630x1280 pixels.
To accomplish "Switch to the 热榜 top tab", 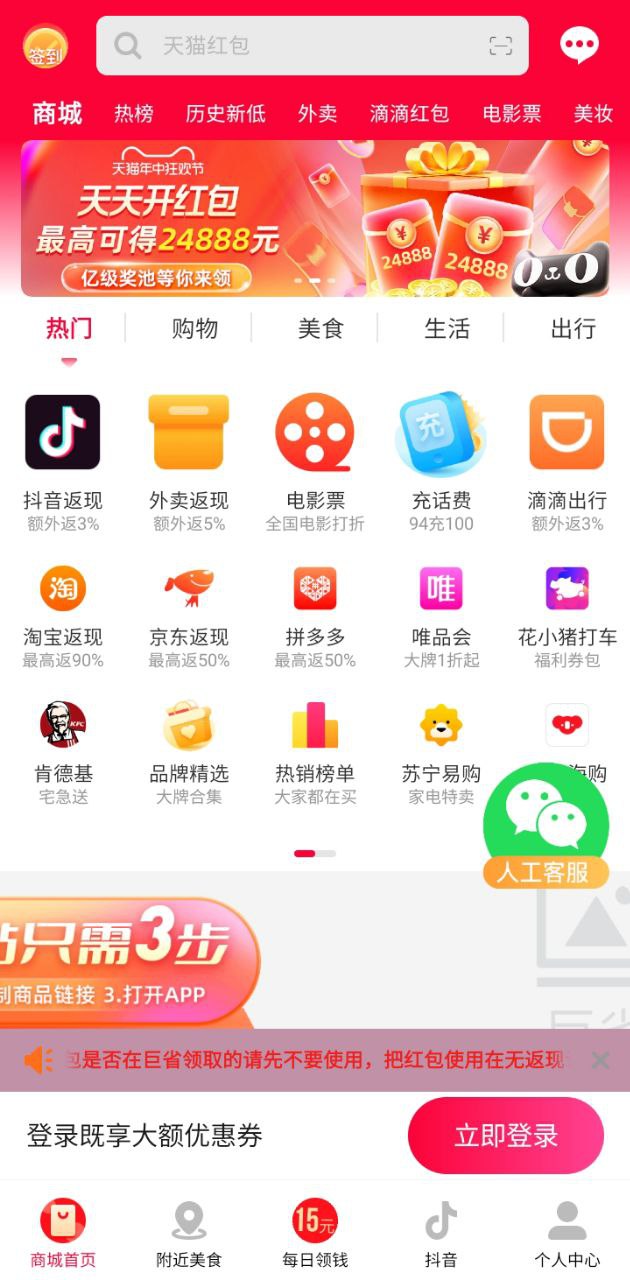I will coord(134,114).
